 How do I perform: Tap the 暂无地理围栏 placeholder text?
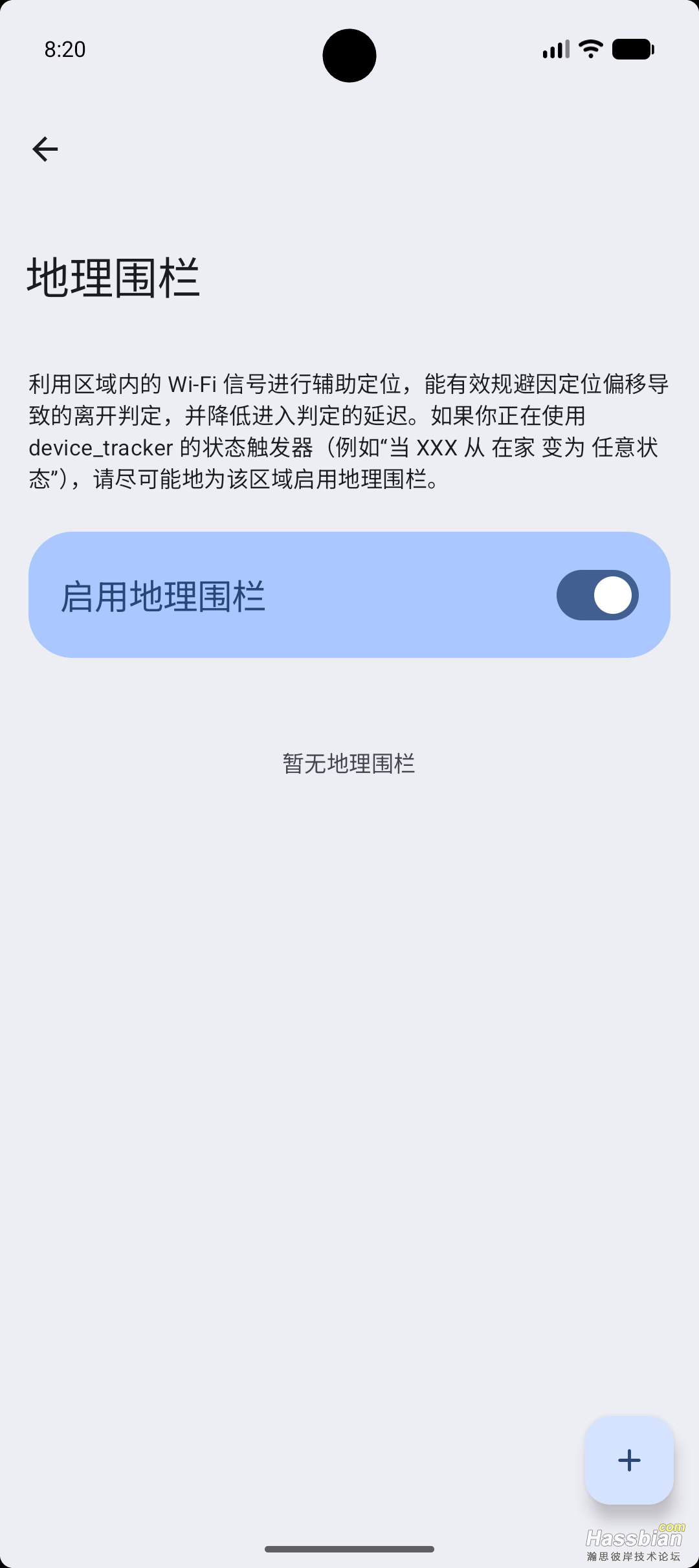[349, 764]
